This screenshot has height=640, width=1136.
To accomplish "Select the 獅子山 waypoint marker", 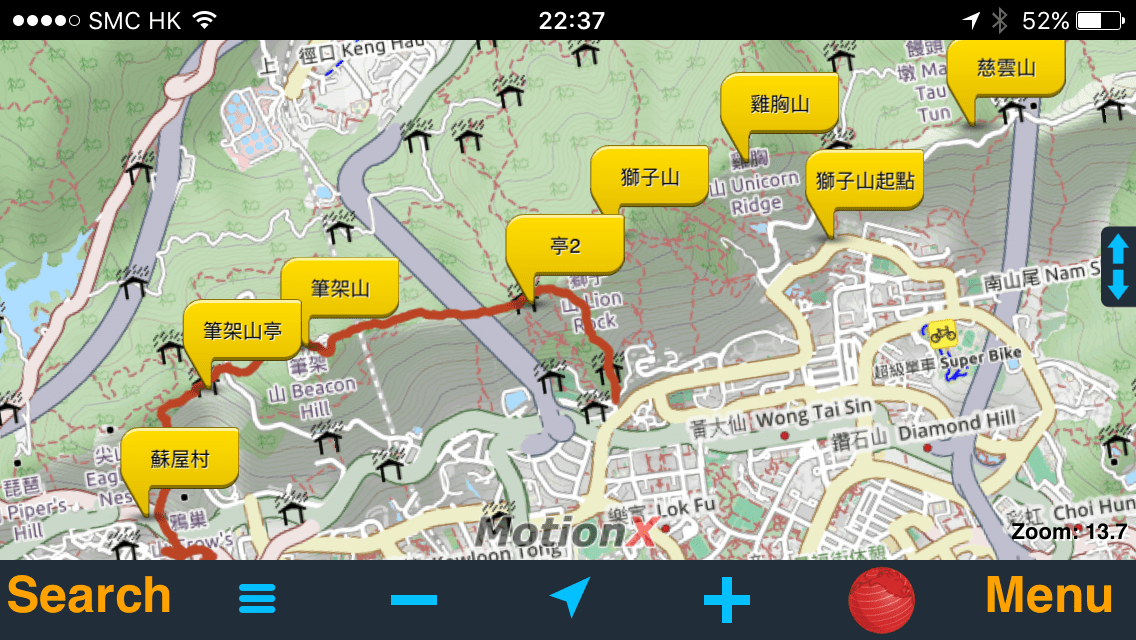I will tap(649, 178).
